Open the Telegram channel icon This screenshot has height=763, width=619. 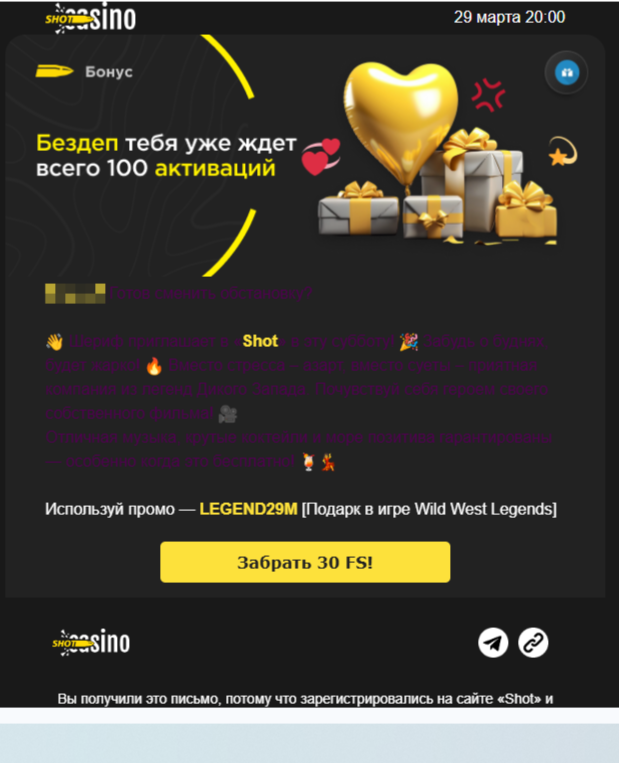coord(493,643)
